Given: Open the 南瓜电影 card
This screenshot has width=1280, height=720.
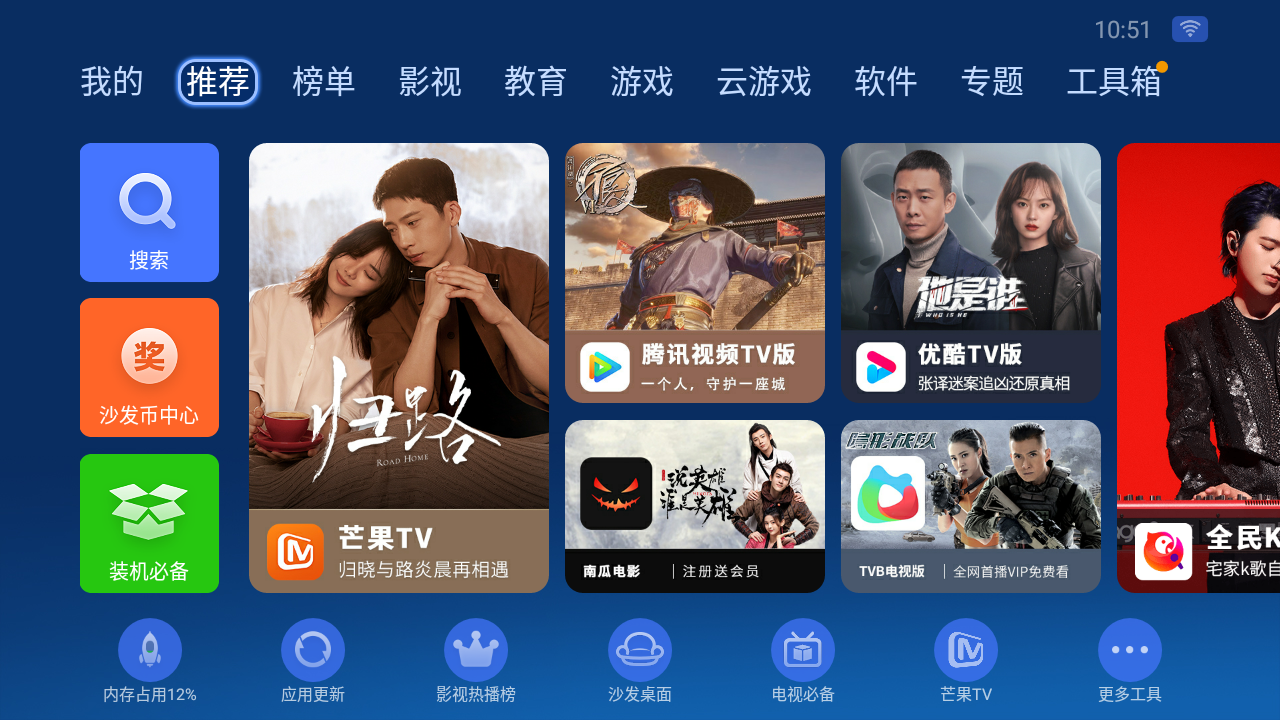Looking at the screenshot, I should [695, 506].
